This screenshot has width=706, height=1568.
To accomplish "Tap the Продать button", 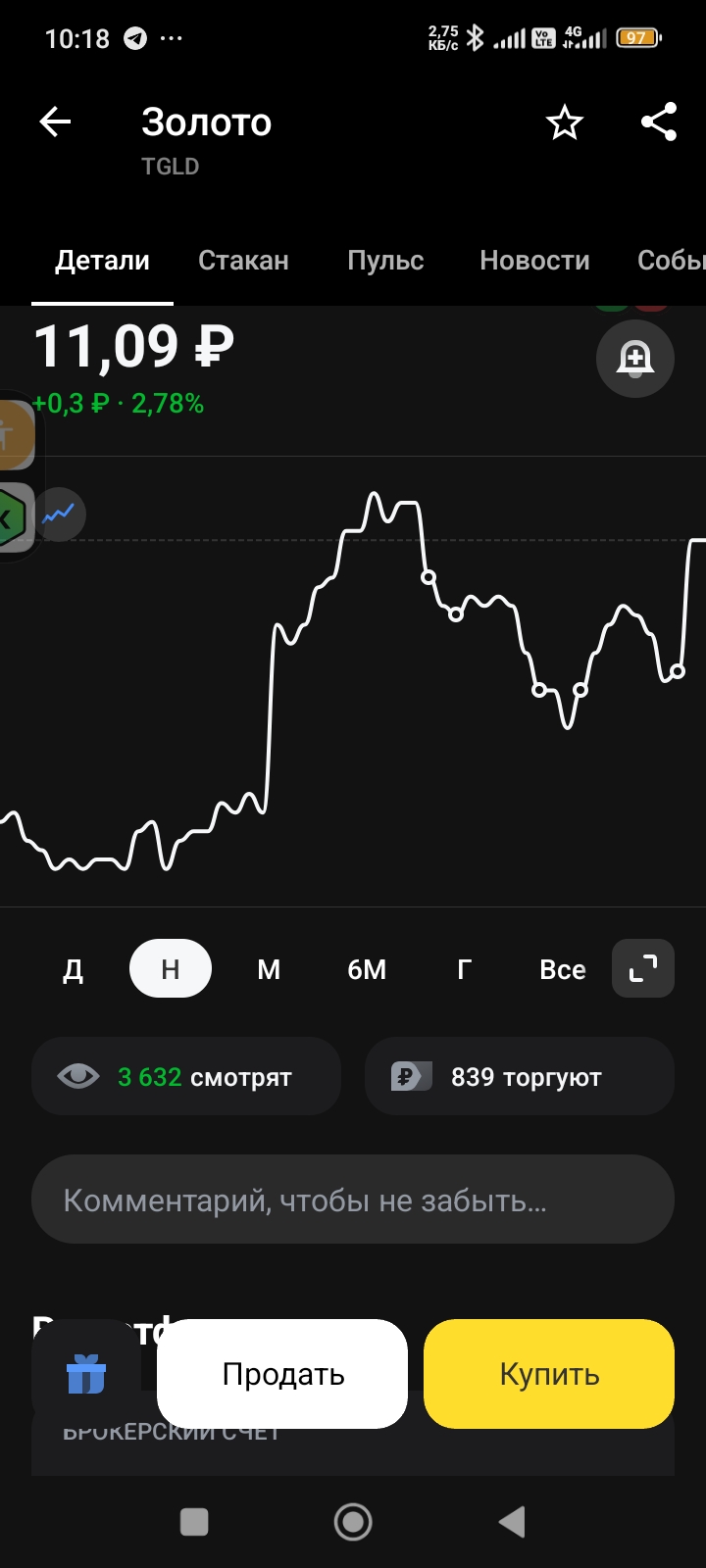I will [x=282, y=1374].
